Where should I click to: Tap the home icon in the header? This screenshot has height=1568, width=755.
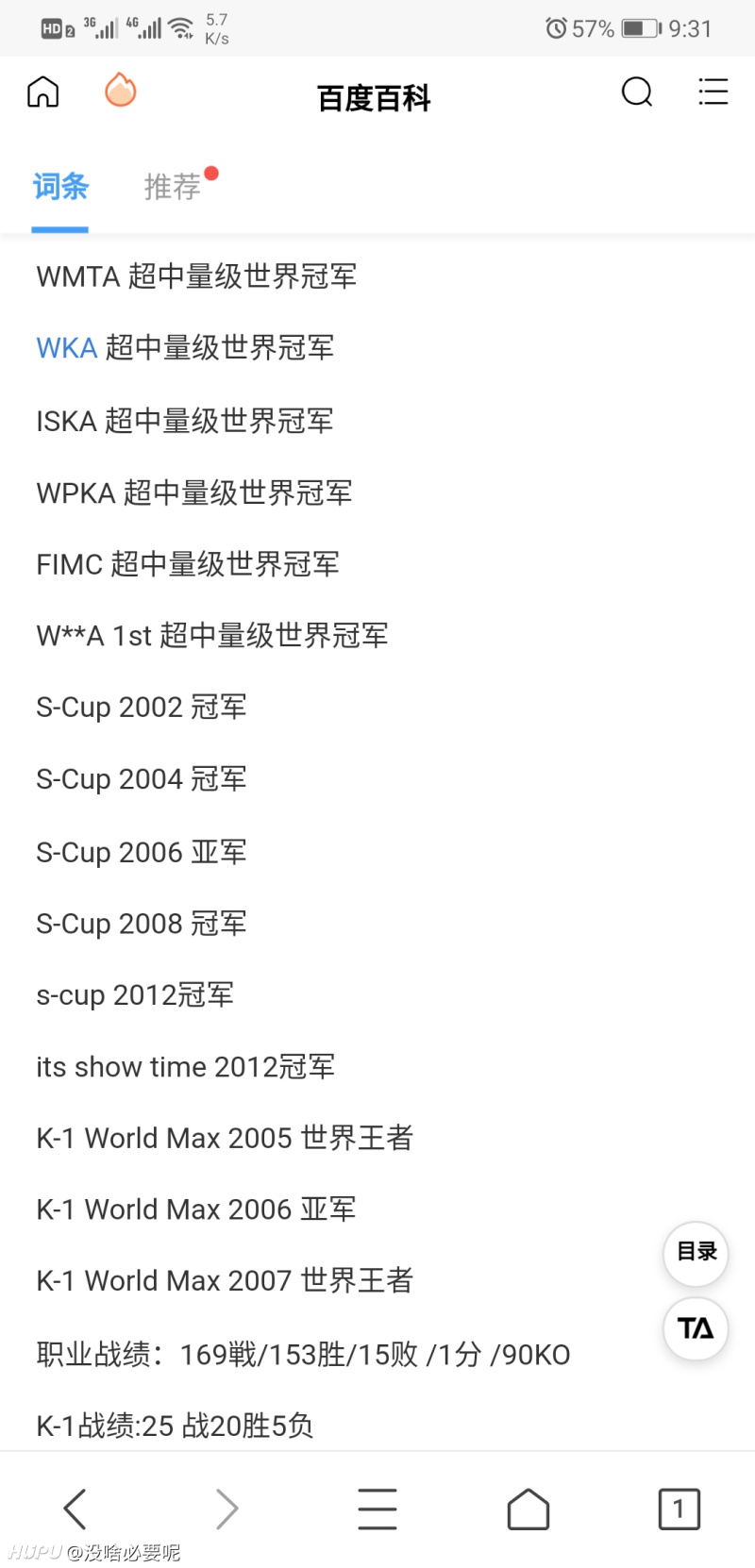coord(43,92)
